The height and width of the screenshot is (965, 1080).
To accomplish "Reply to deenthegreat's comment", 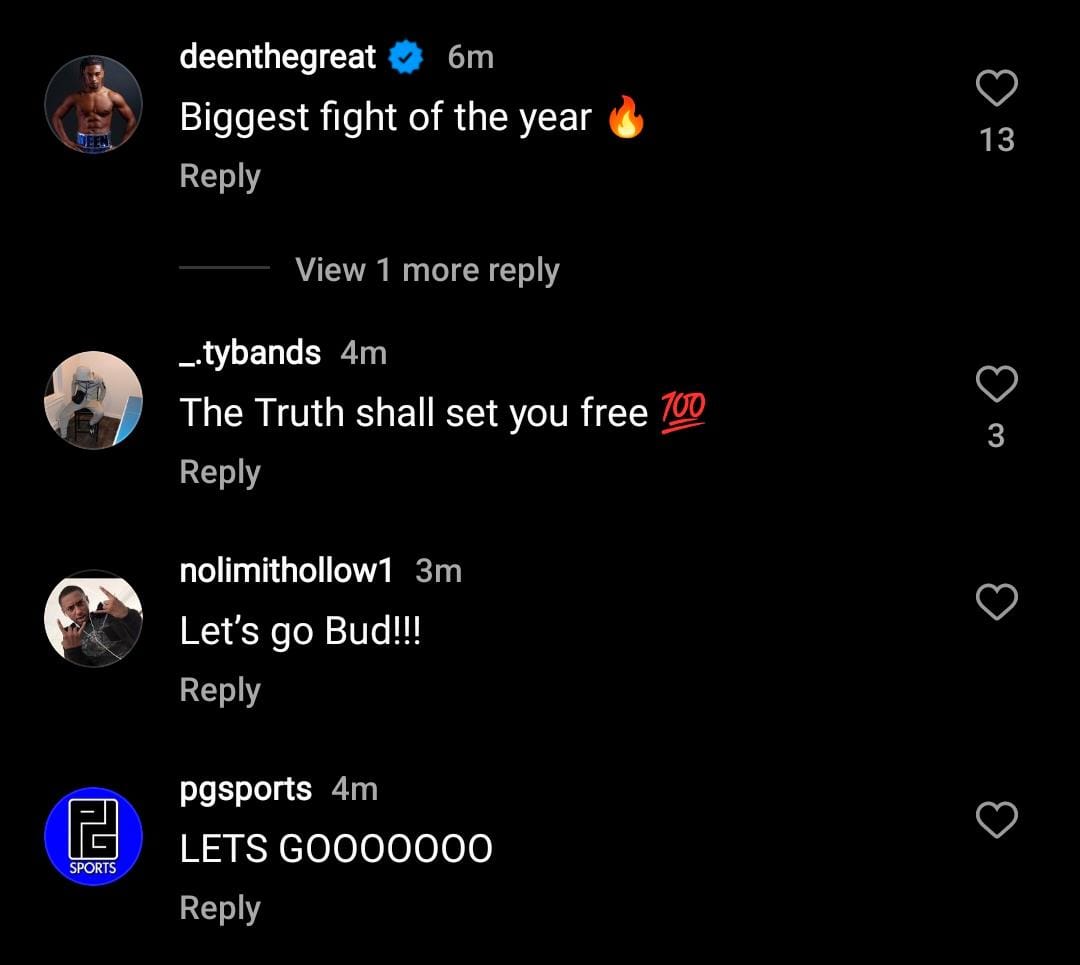I will pos(220,176).
